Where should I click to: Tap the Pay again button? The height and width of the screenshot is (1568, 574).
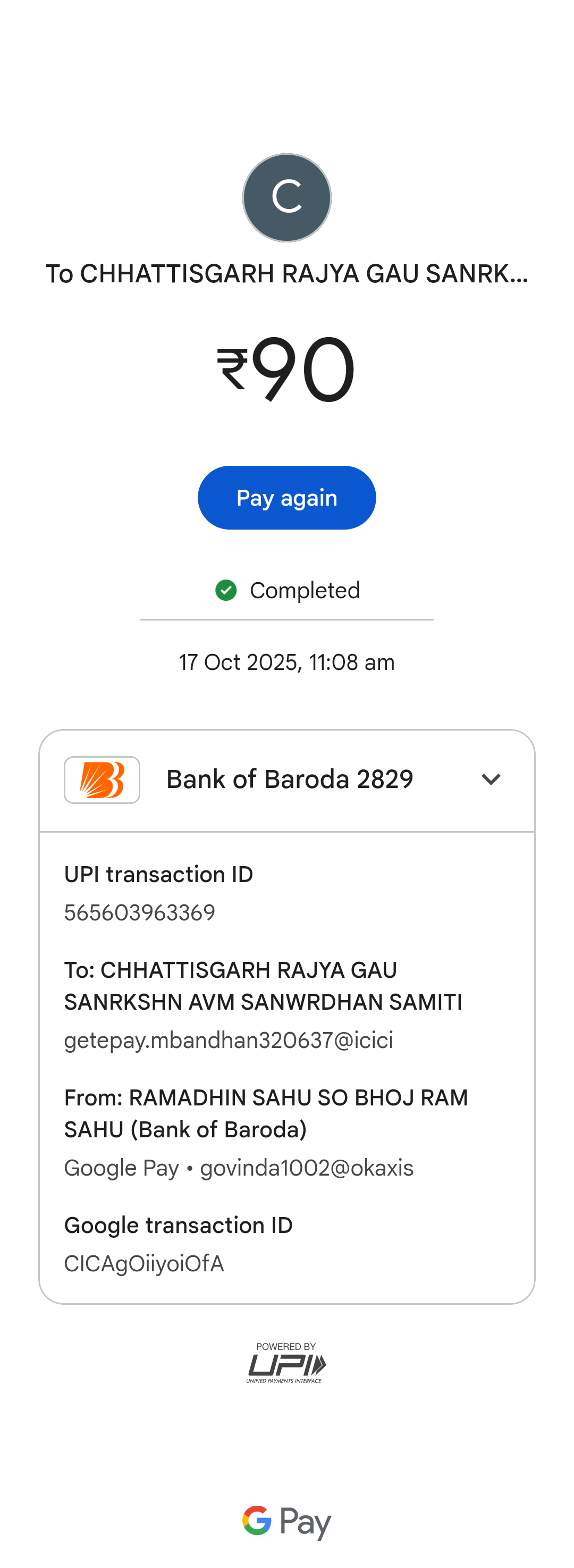pos(286,497)
